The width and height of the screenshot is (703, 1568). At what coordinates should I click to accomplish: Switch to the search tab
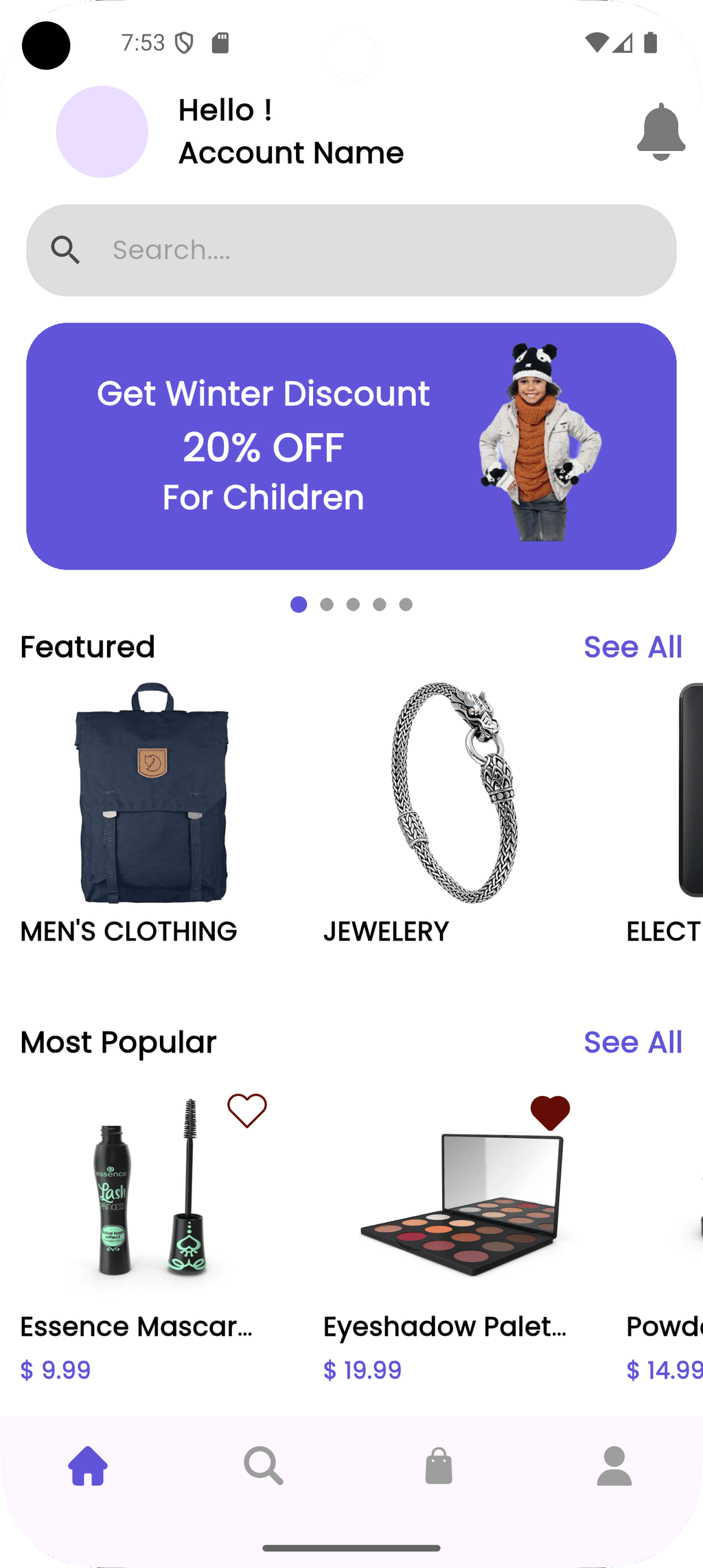pos(264,1466)
